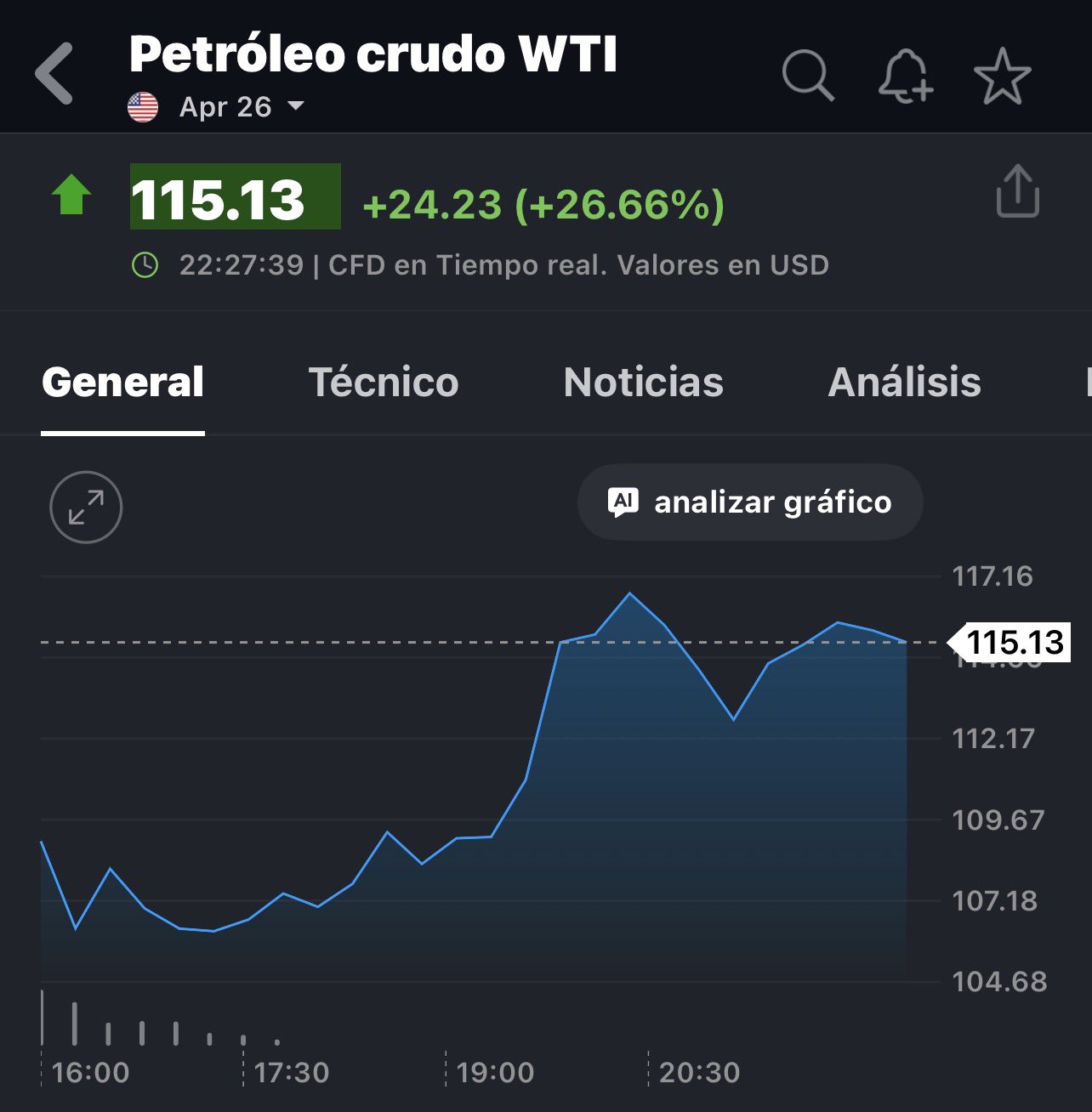Add WTI crude to favorites star
The height and width of the screenshot is (1112, 1092).
click(x=1002, y=76)
